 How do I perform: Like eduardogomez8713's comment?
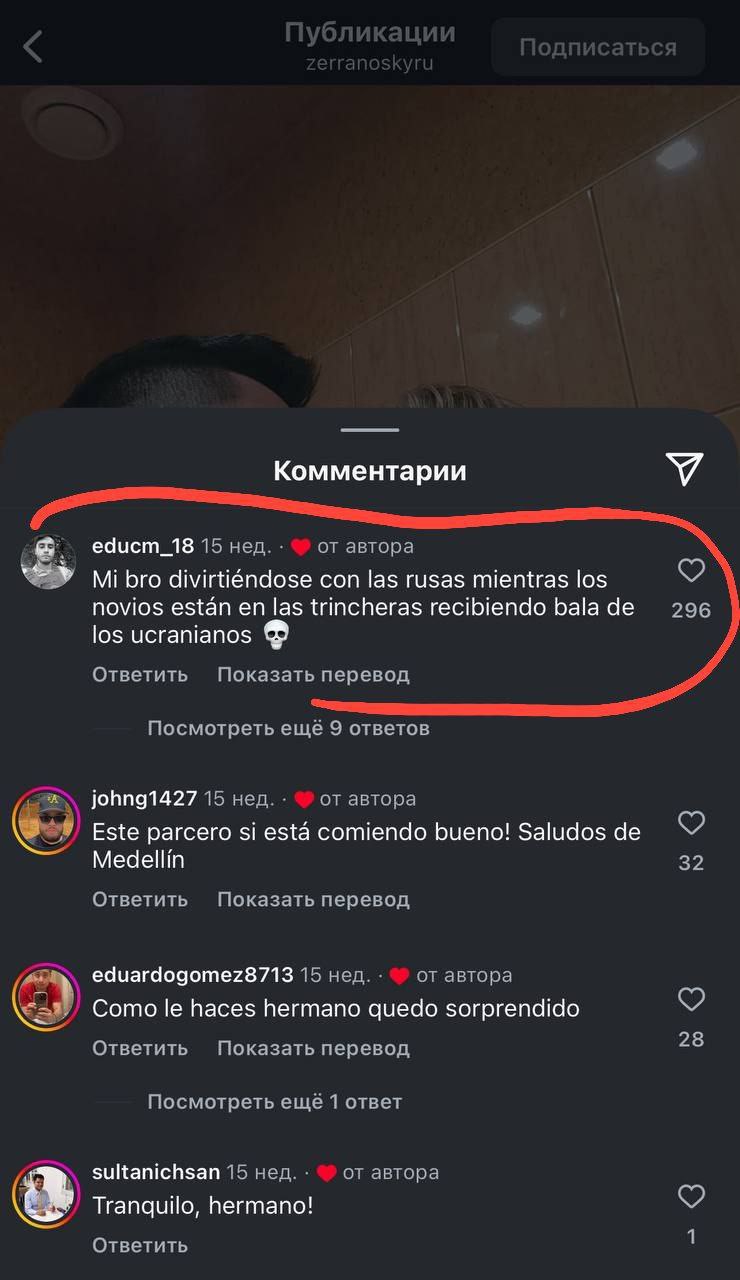point(691,999)
